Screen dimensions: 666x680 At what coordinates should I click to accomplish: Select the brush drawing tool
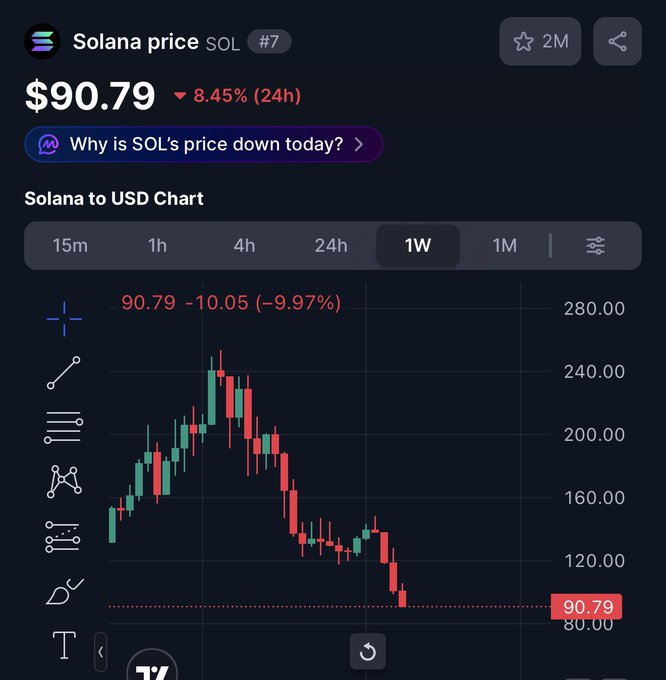pos(64,592)
